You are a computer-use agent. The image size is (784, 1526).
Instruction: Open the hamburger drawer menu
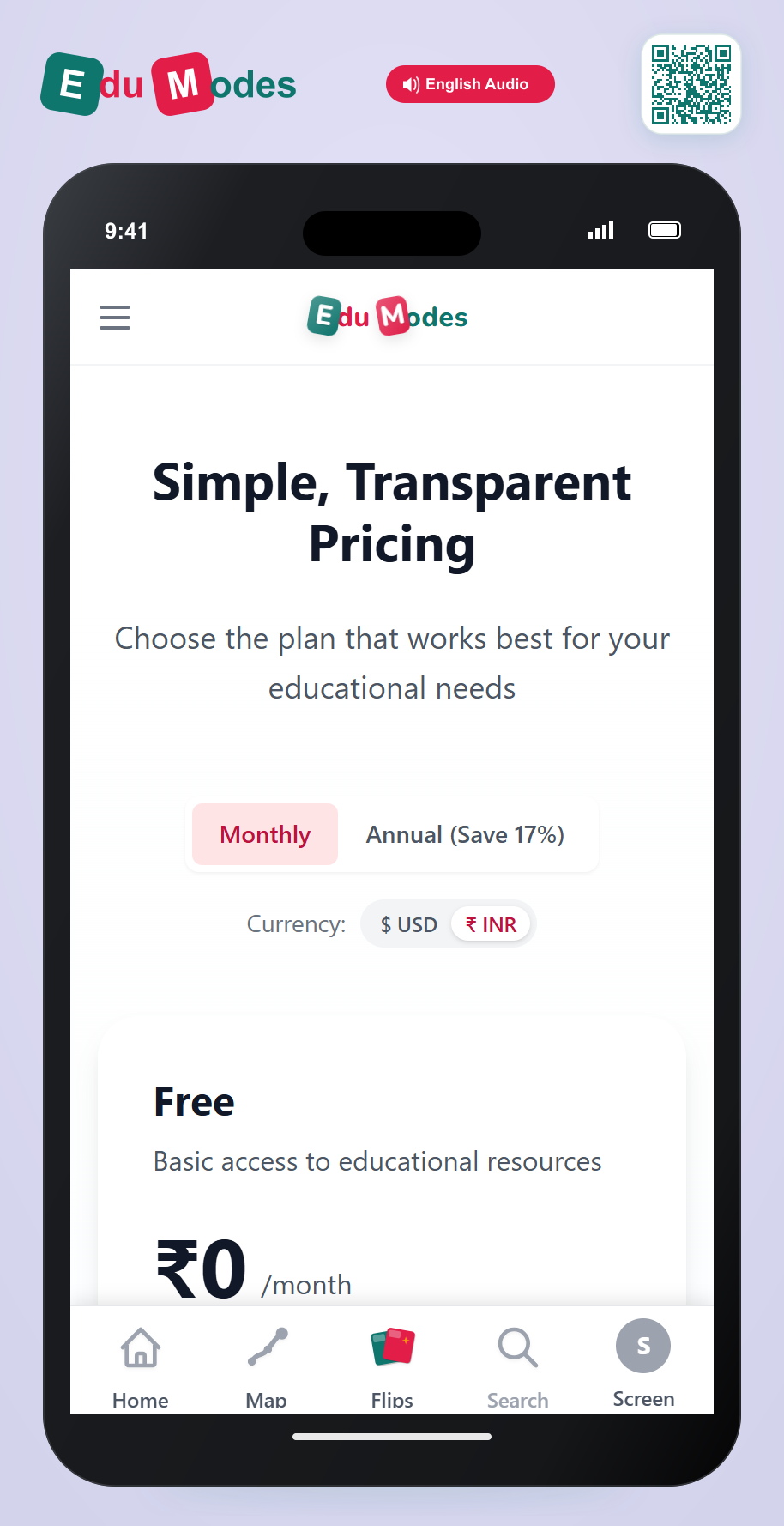tap(115, 318)
